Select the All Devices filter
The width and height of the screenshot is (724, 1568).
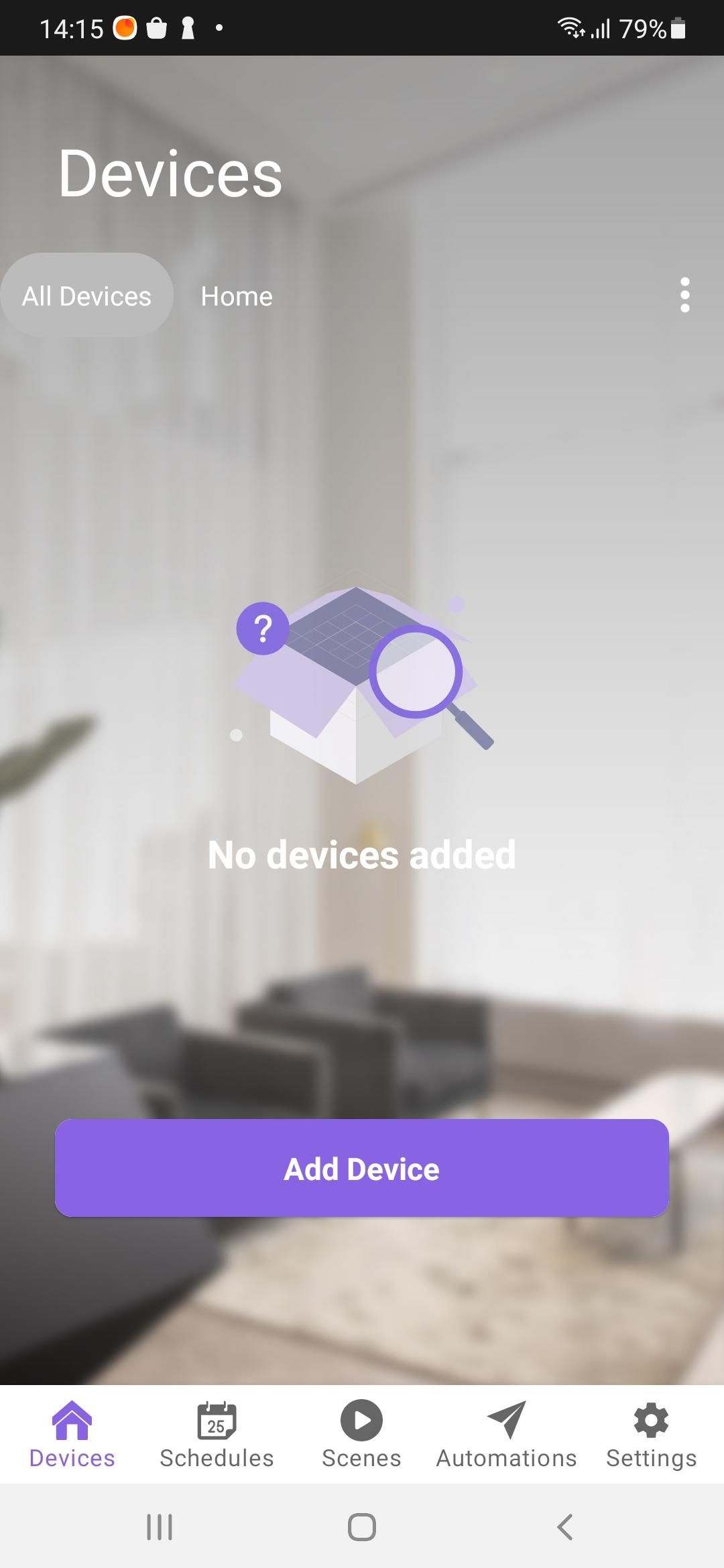[87, 296]
